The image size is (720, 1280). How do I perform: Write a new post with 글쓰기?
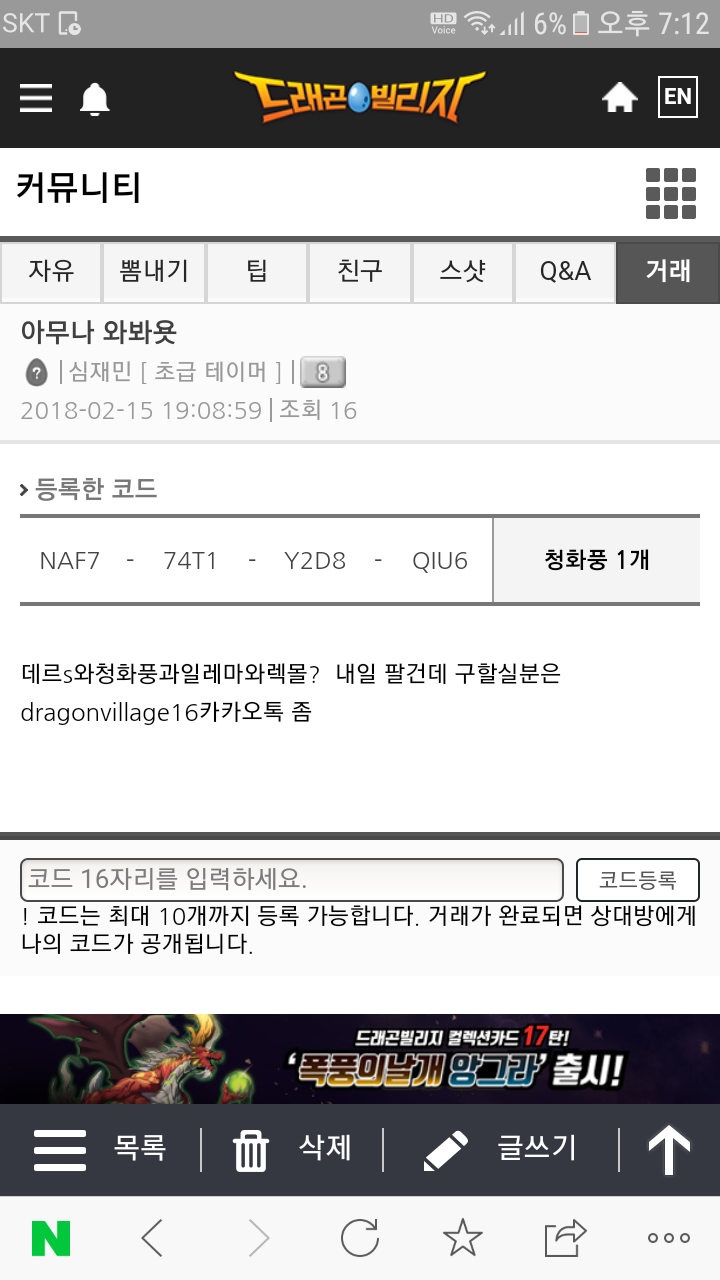pos(500,1149)
